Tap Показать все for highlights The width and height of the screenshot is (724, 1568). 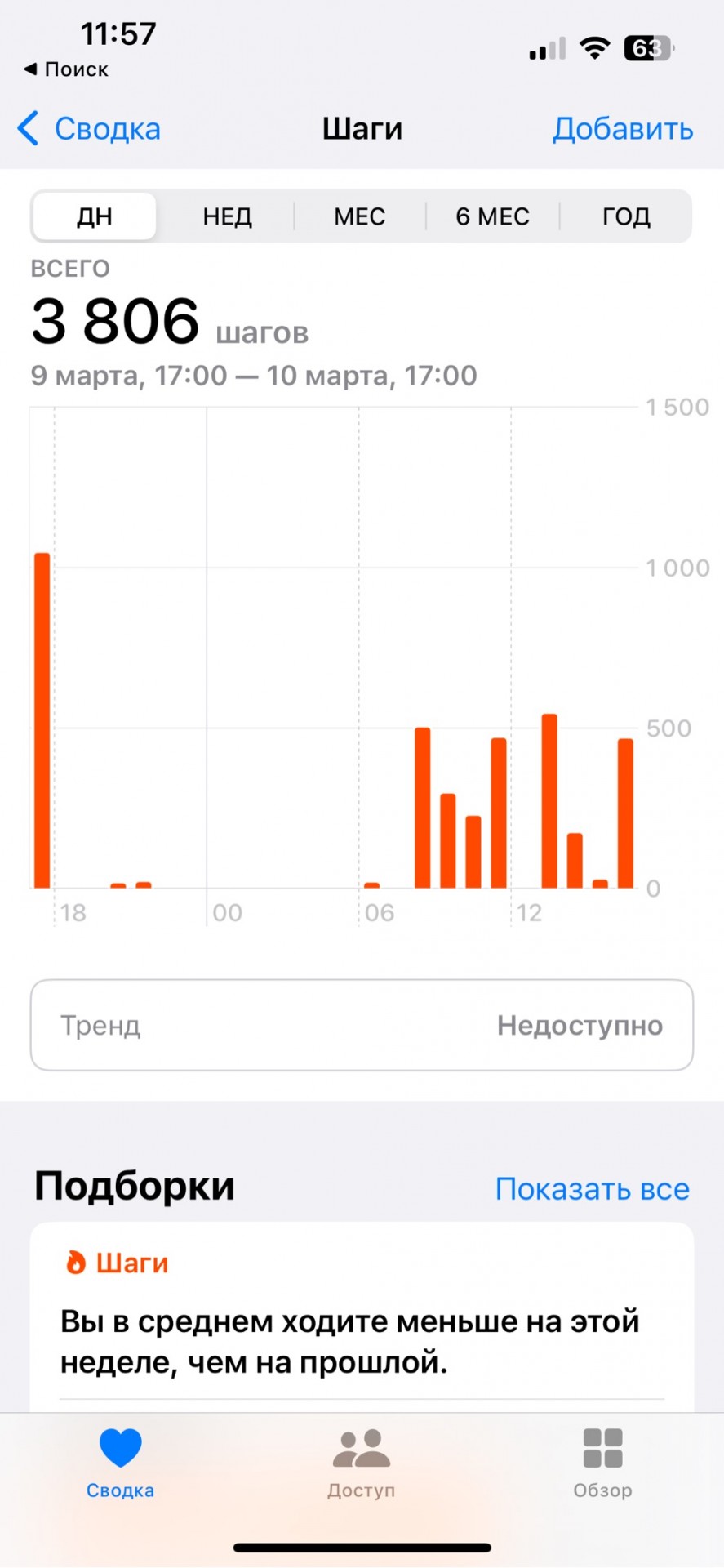tap(593, 1189)
